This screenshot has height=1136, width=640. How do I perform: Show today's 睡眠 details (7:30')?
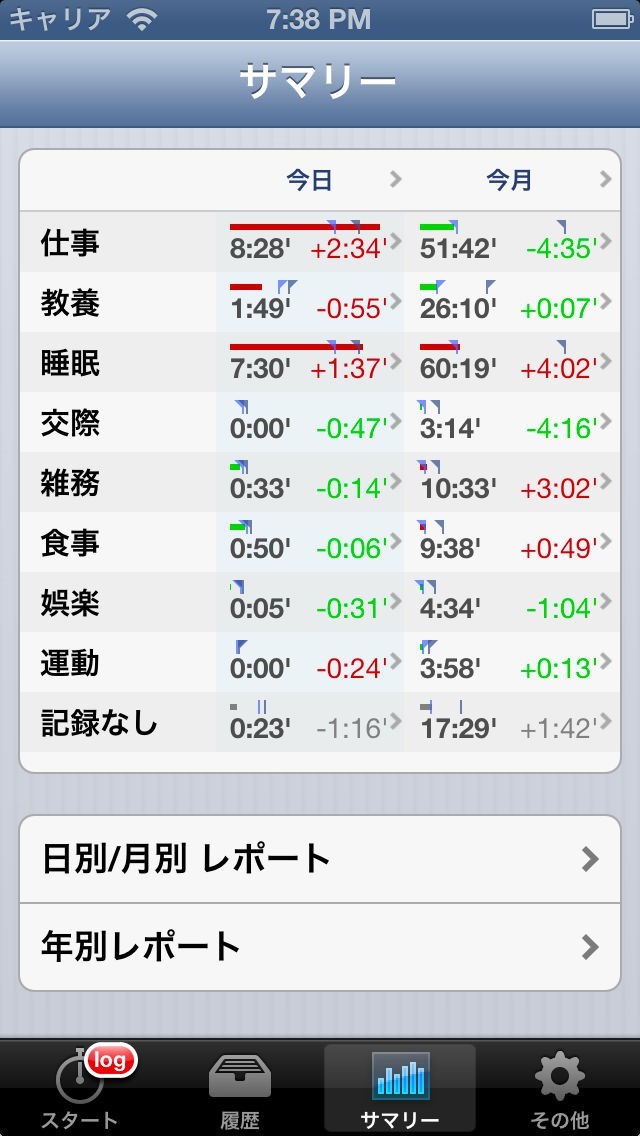310,363
